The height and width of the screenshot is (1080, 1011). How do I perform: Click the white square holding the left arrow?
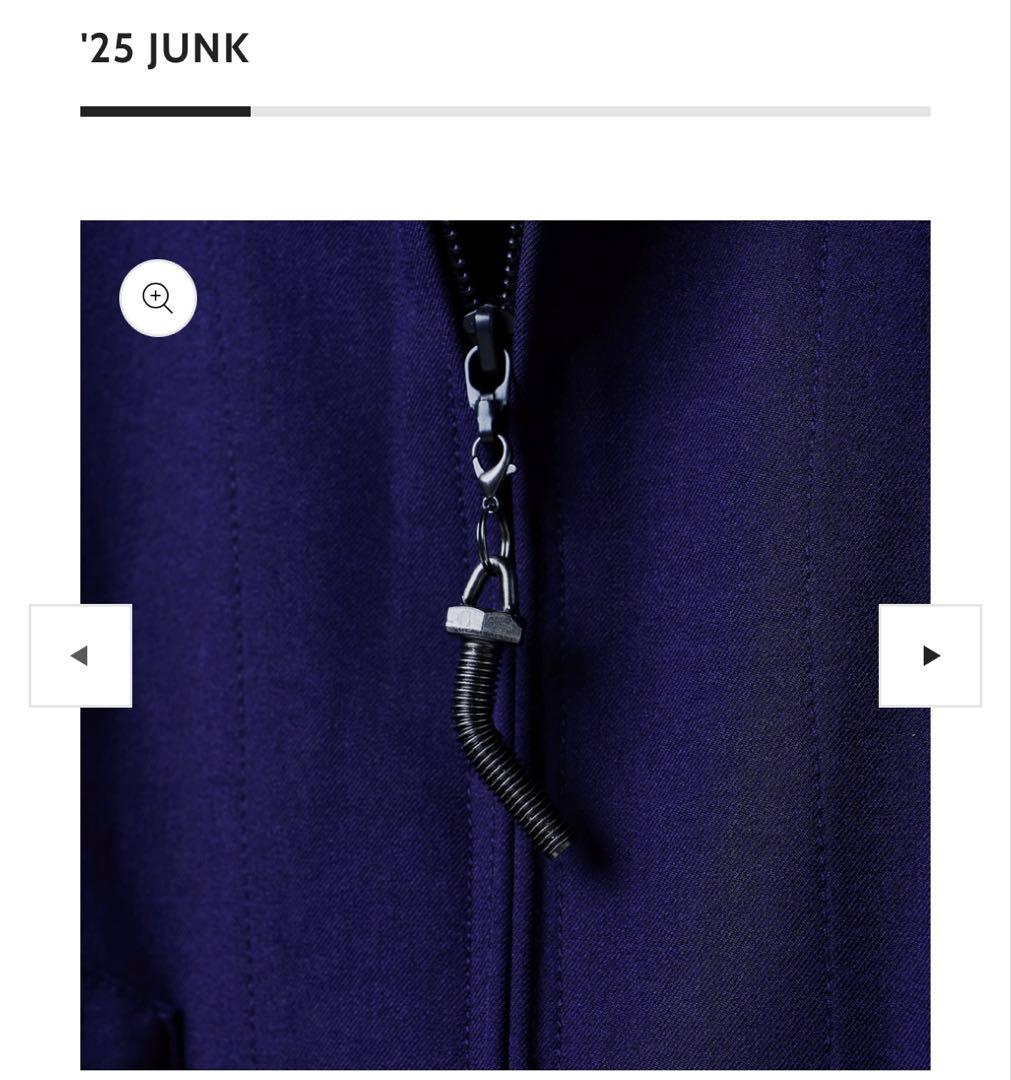click(81, 655)
